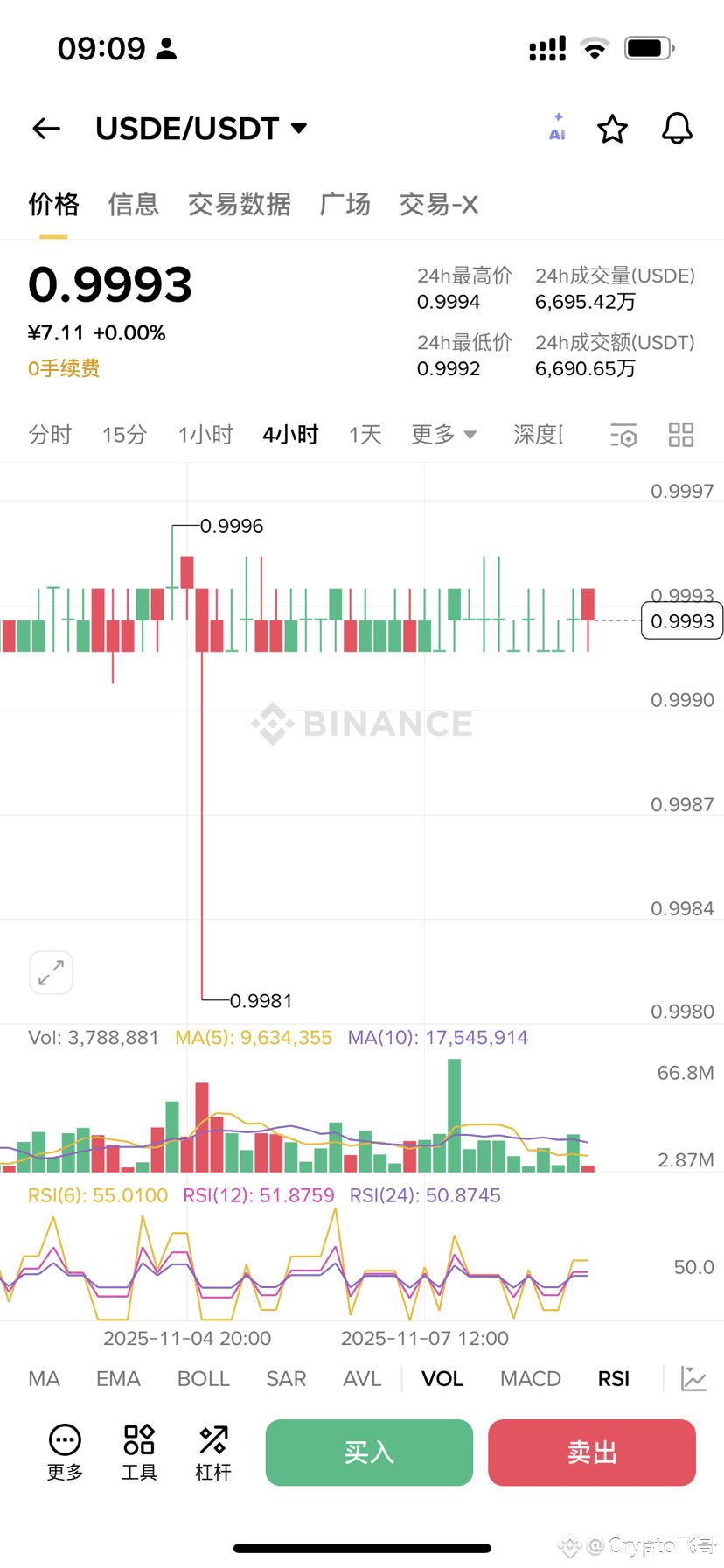Expand the 更多 timeframe dropdown
Screen dimensions: 724x1568
[443, 435]
